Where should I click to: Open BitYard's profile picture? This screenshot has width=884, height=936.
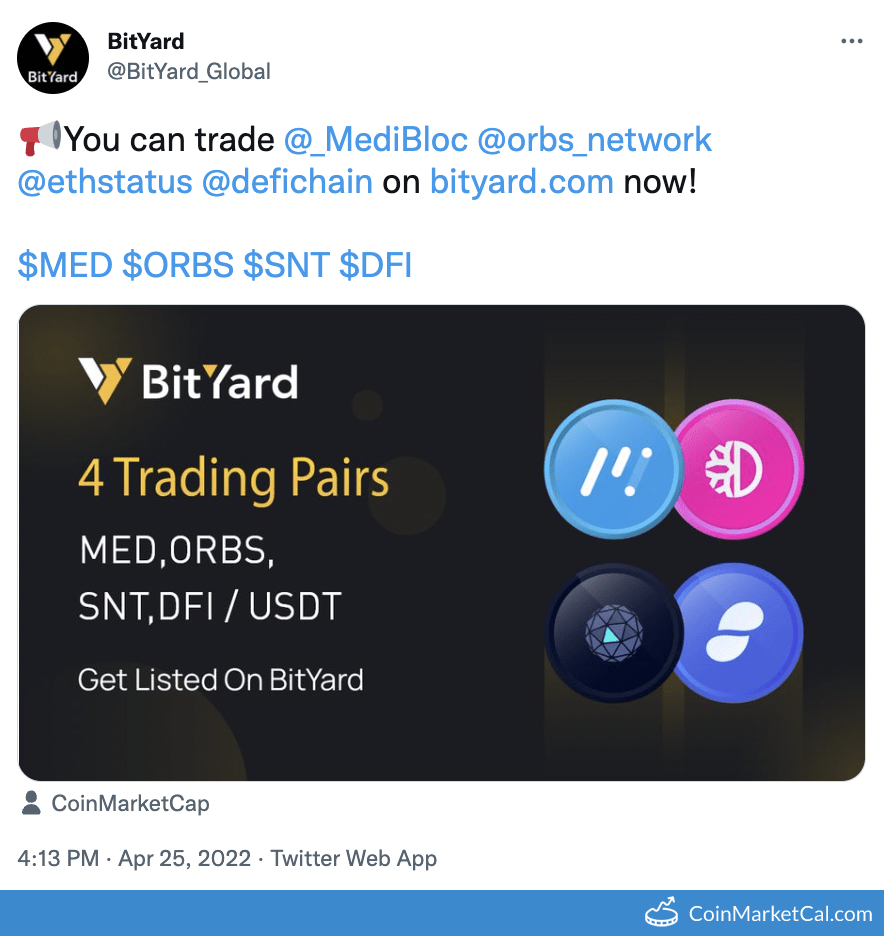[x=54, y=58]
